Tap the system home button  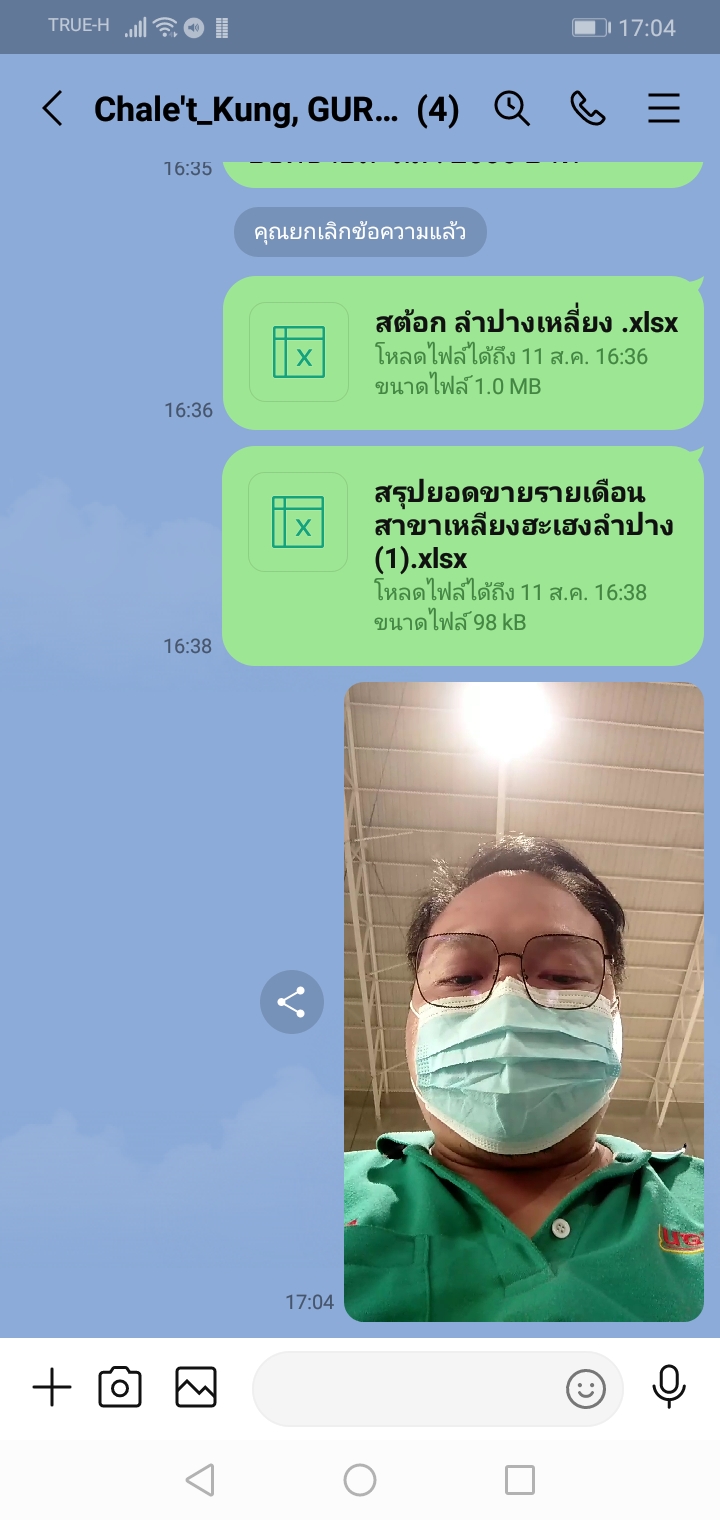[x=360, y=1480]
